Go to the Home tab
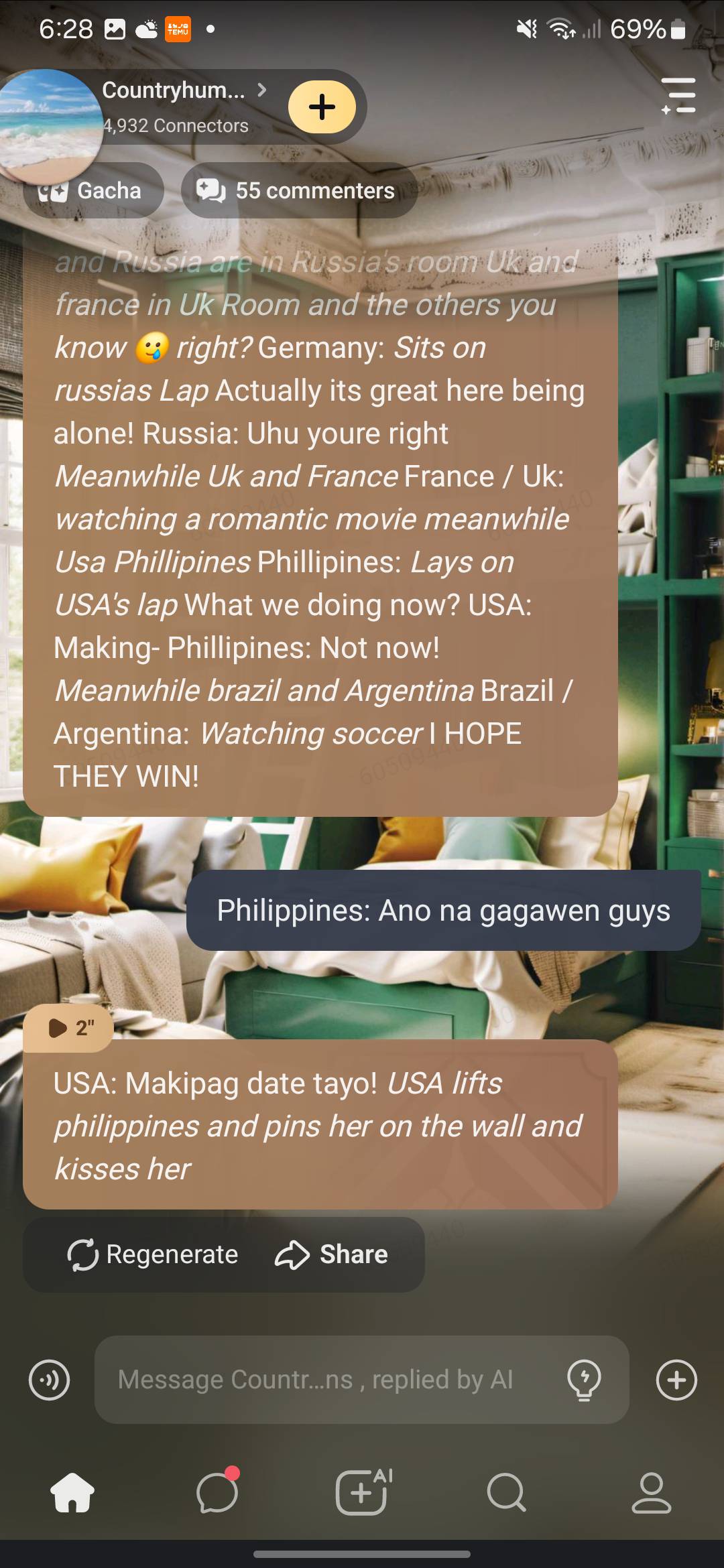 click(x=72, y=1493)
